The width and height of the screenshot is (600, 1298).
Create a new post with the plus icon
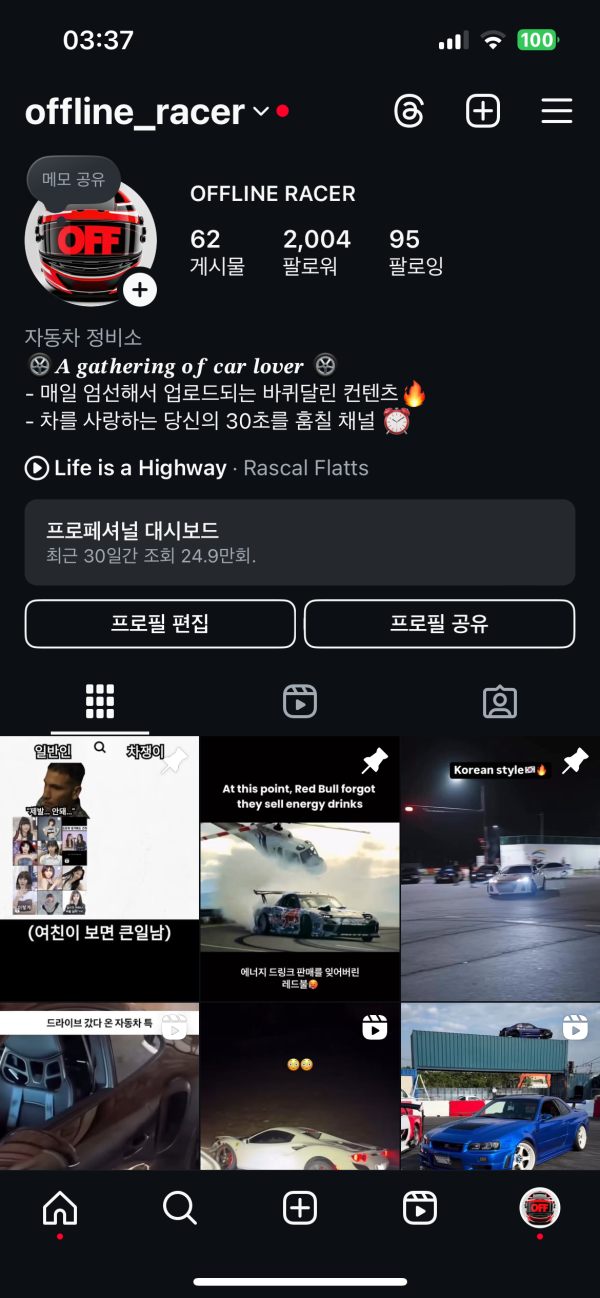pos(483,111)
